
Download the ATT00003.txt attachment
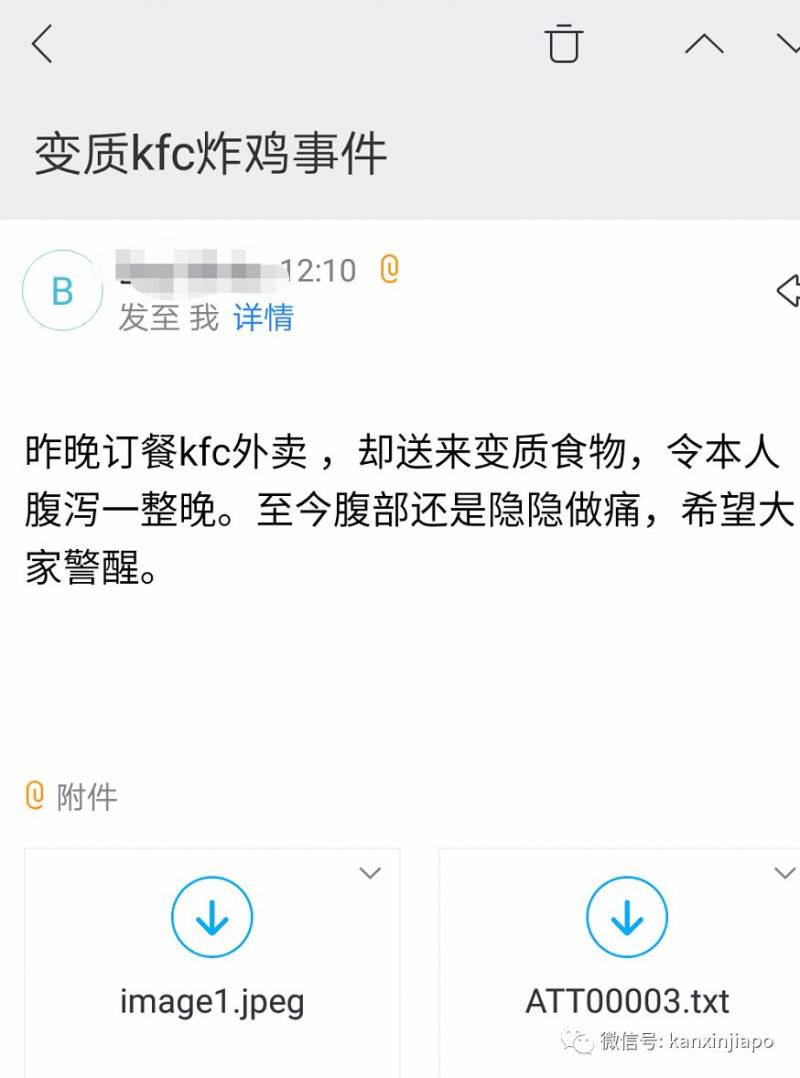point(627,917)
